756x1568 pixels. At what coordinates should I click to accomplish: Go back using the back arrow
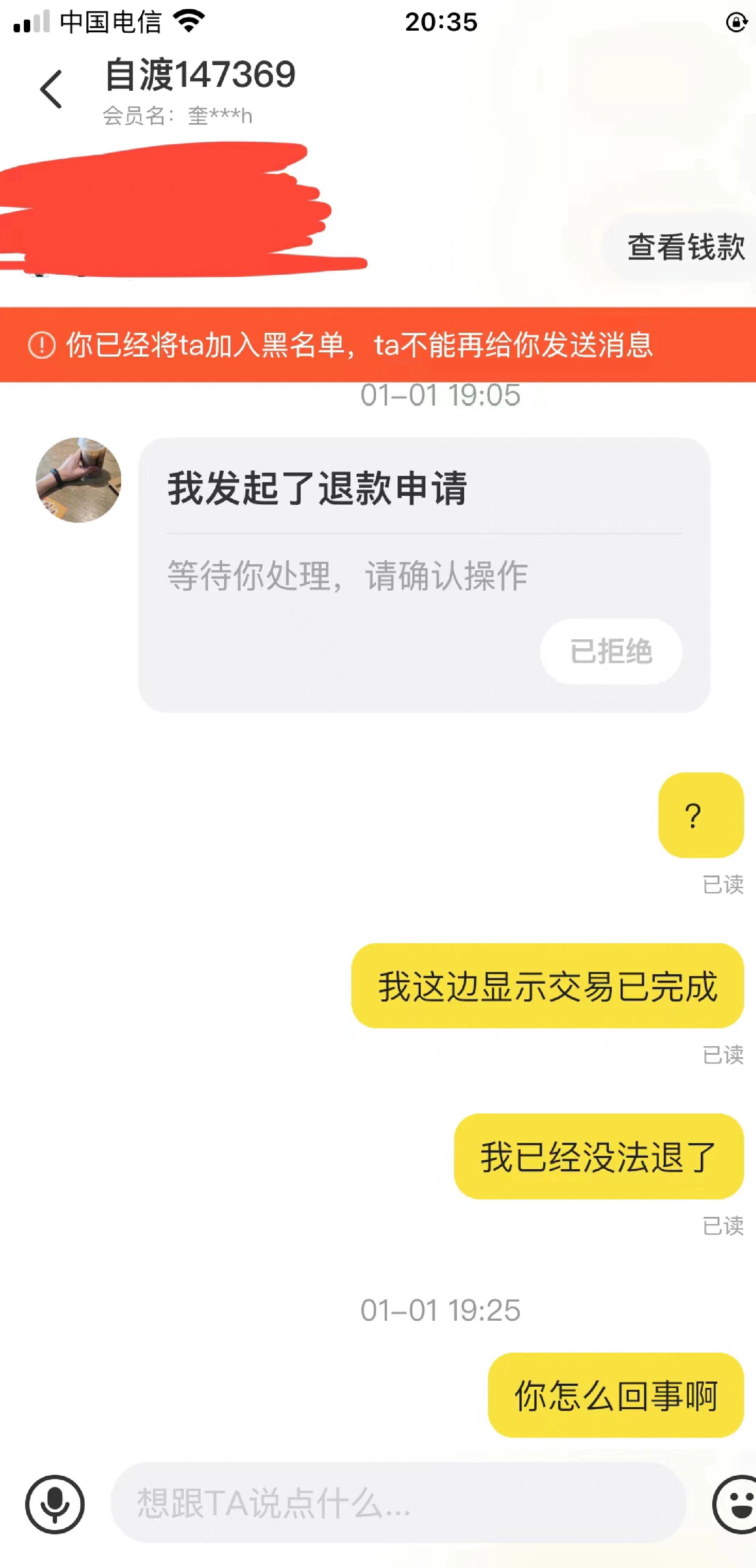(x=51, y=89)
